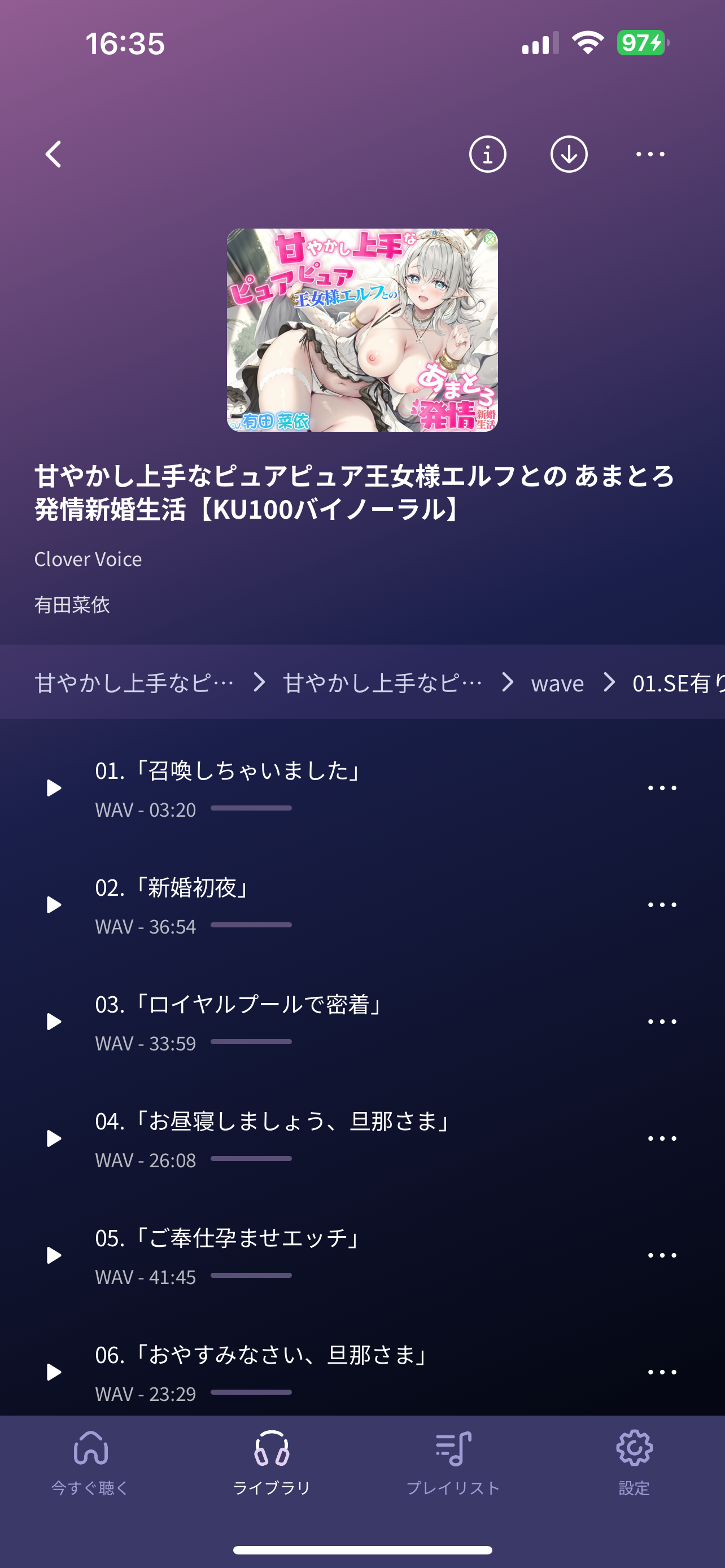Screen dimensions: 725x1568
Task: Open more options for track 01
Action: [x=662, y=787]
